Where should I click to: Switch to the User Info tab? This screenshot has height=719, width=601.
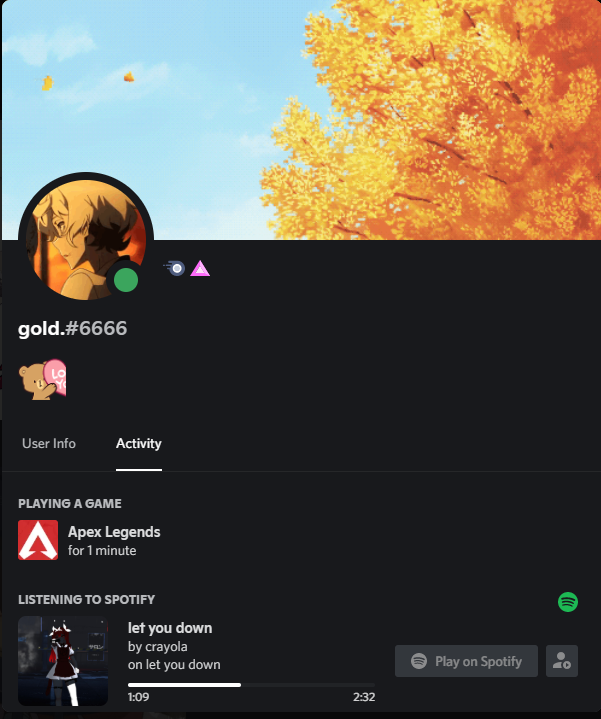click(49, 443)
